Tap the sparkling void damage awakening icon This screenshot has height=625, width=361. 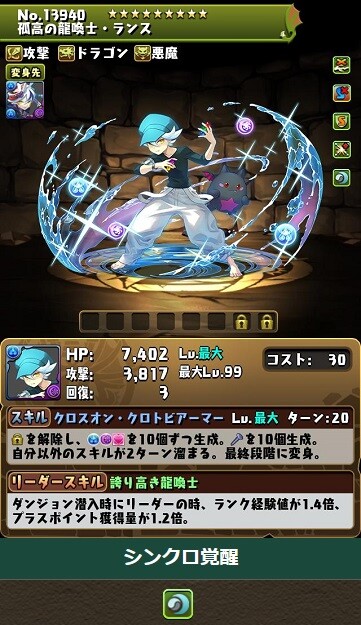(x=341, y=149)
